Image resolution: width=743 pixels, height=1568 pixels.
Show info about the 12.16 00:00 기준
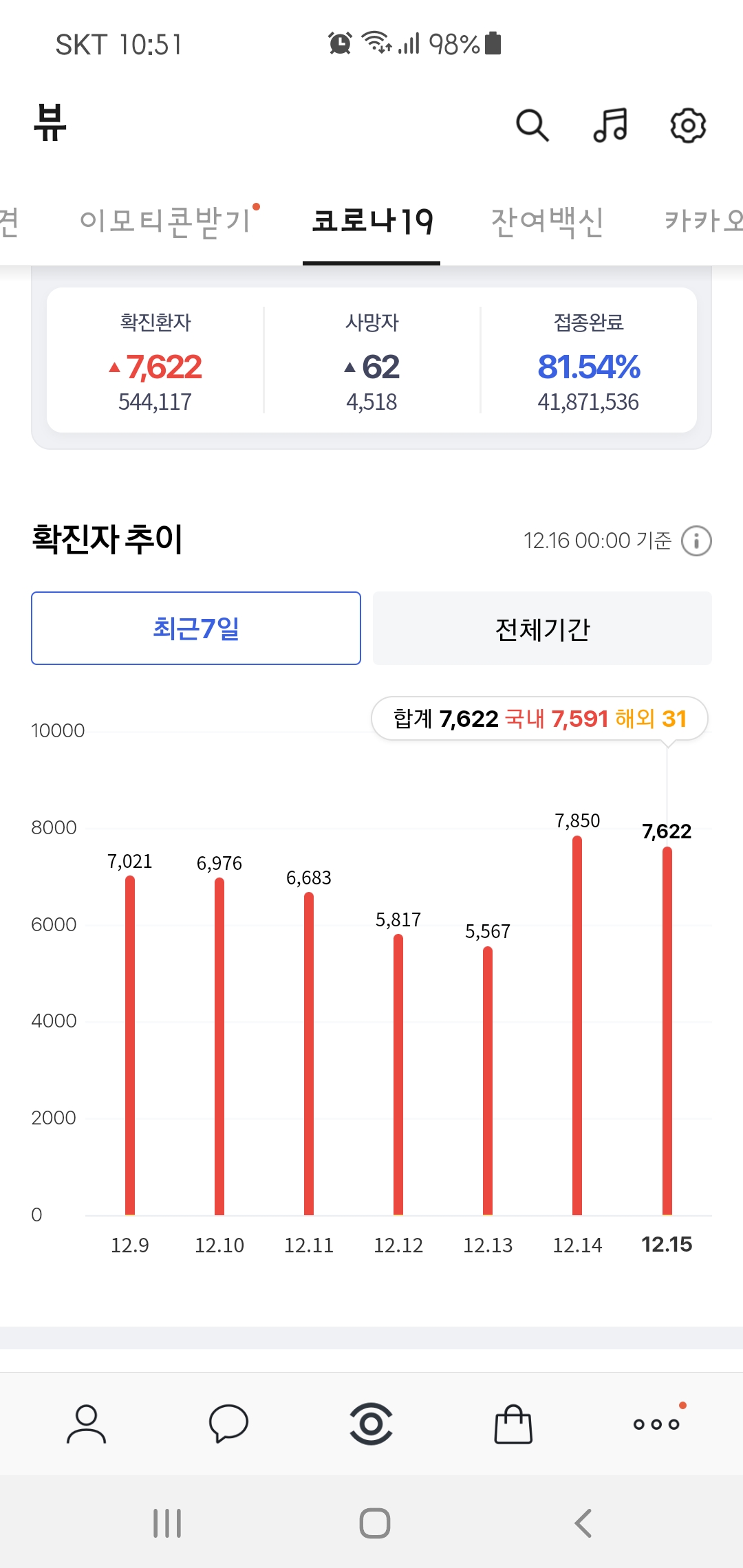[696, 541]
